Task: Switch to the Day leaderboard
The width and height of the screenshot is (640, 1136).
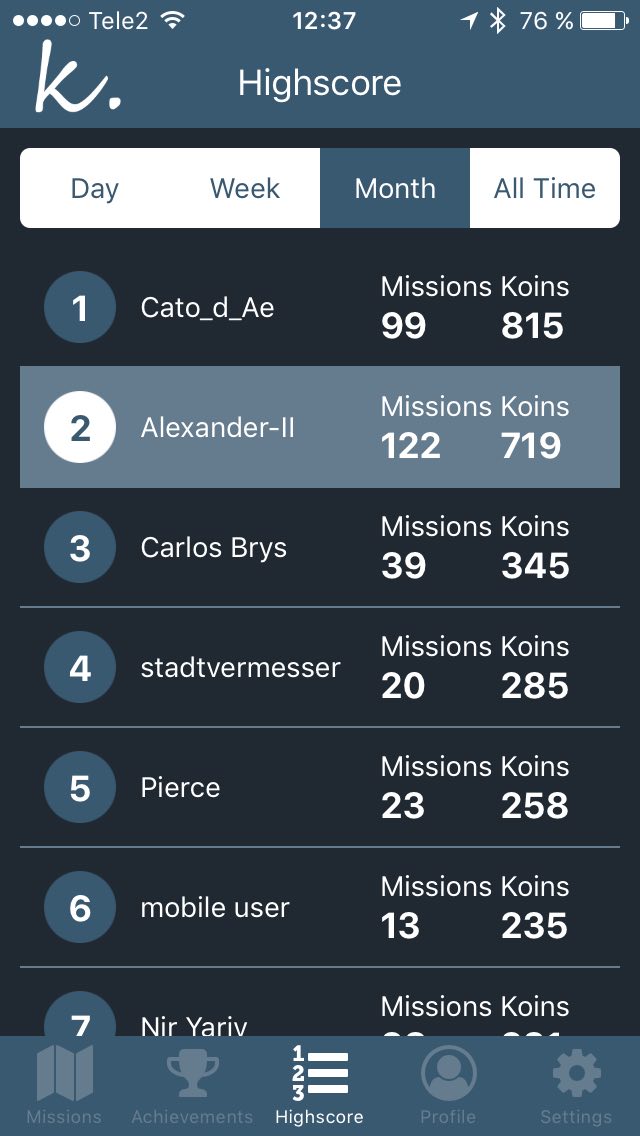Action: click(95, 188)
